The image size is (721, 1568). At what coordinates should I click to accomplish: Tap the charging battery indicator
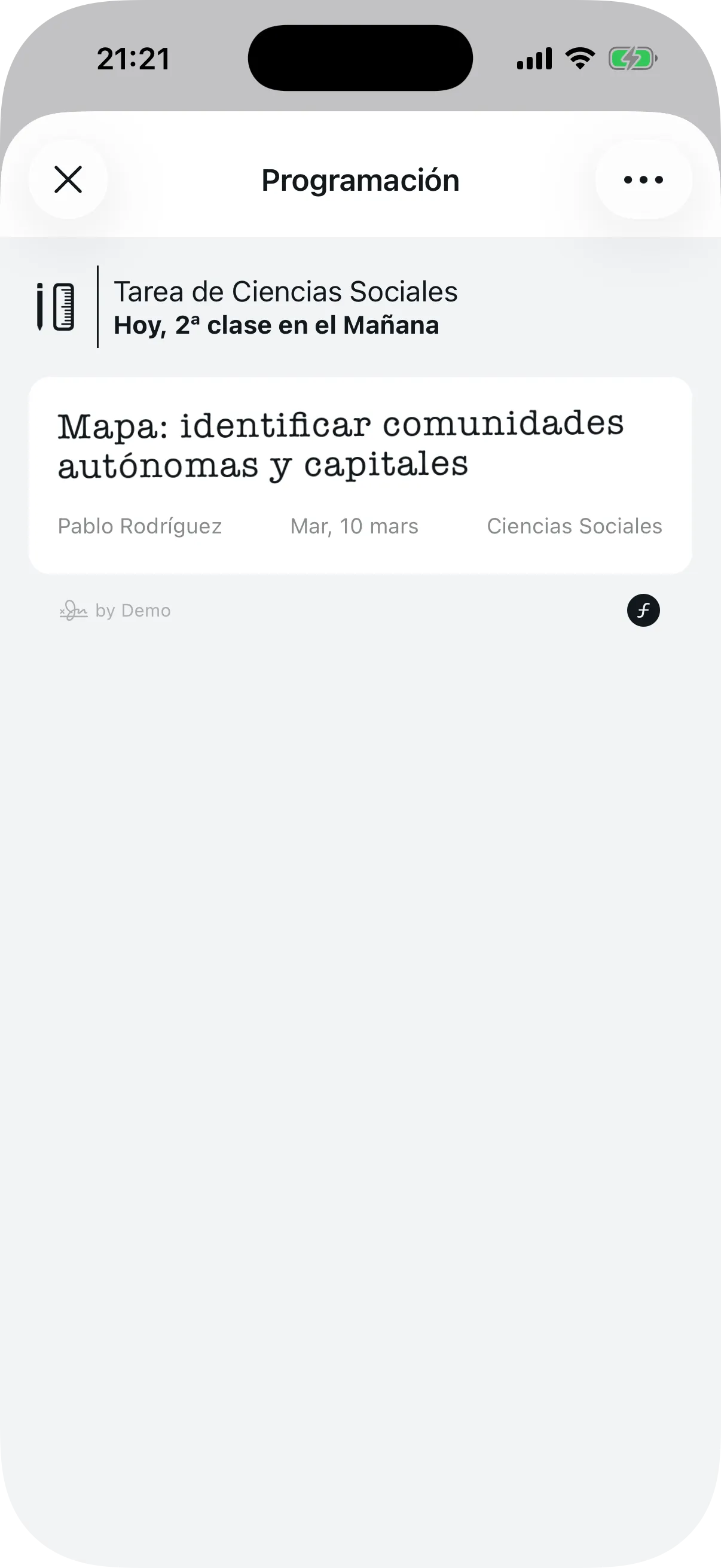[x=633, y=59]
